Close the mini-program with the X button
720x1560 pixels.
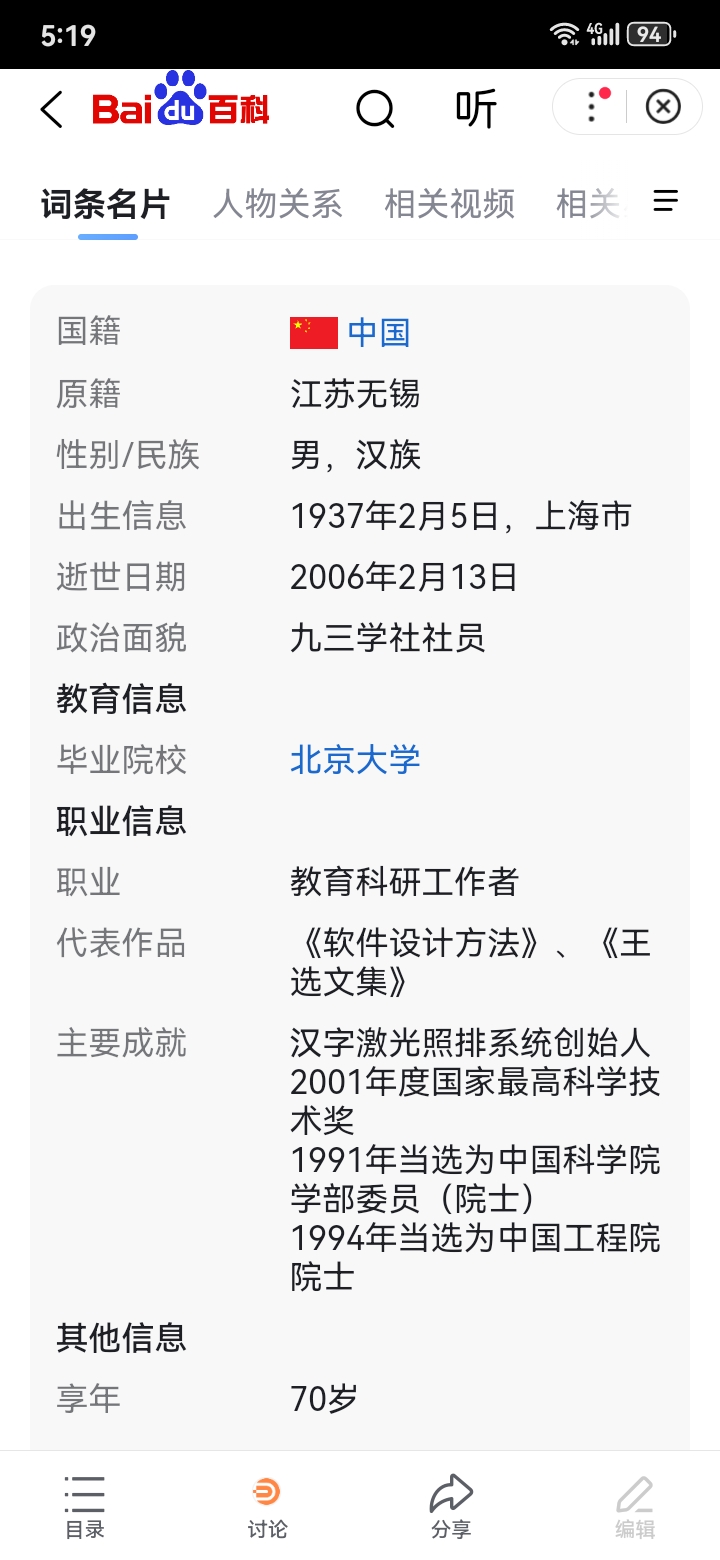point(663,107)
